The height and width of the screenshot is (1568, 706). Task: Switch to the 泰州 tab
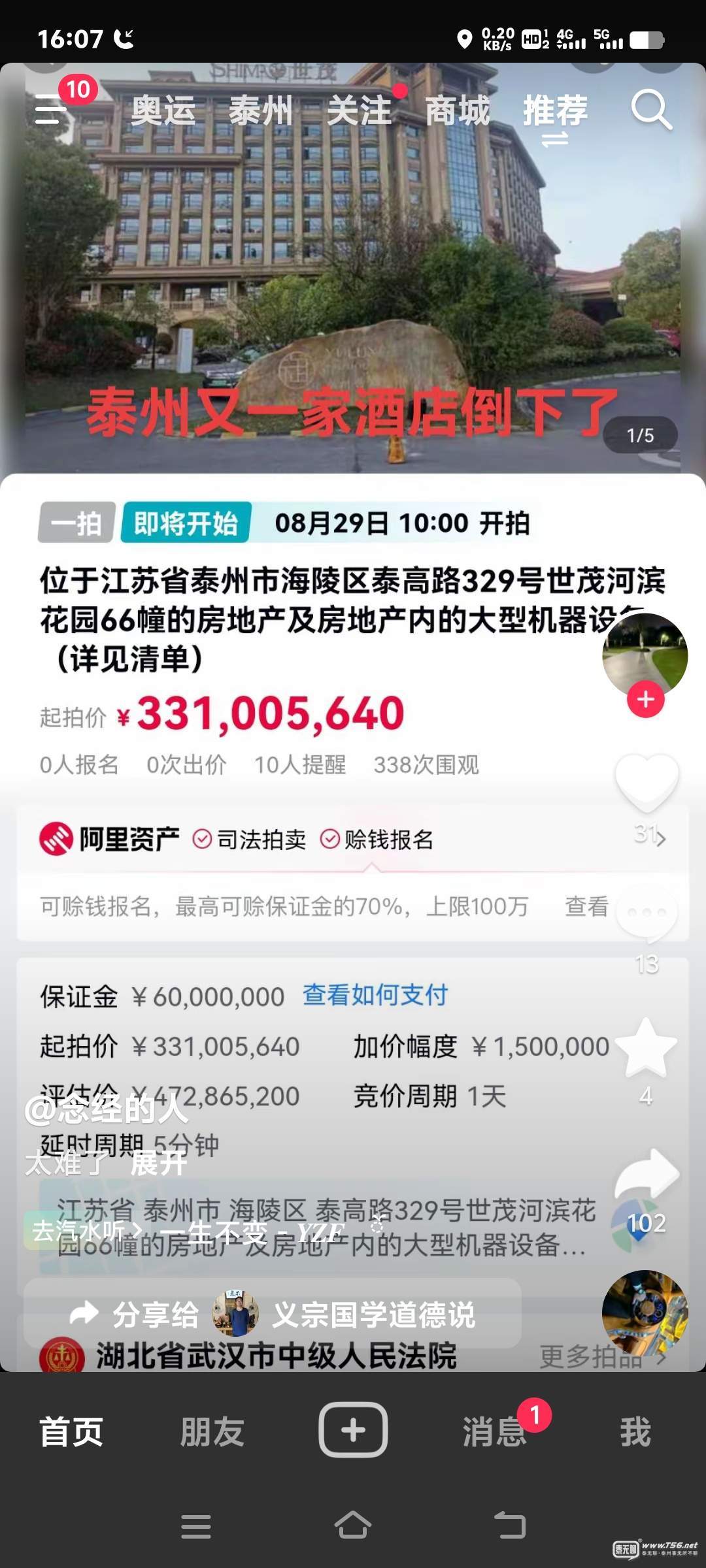(261, 110)
